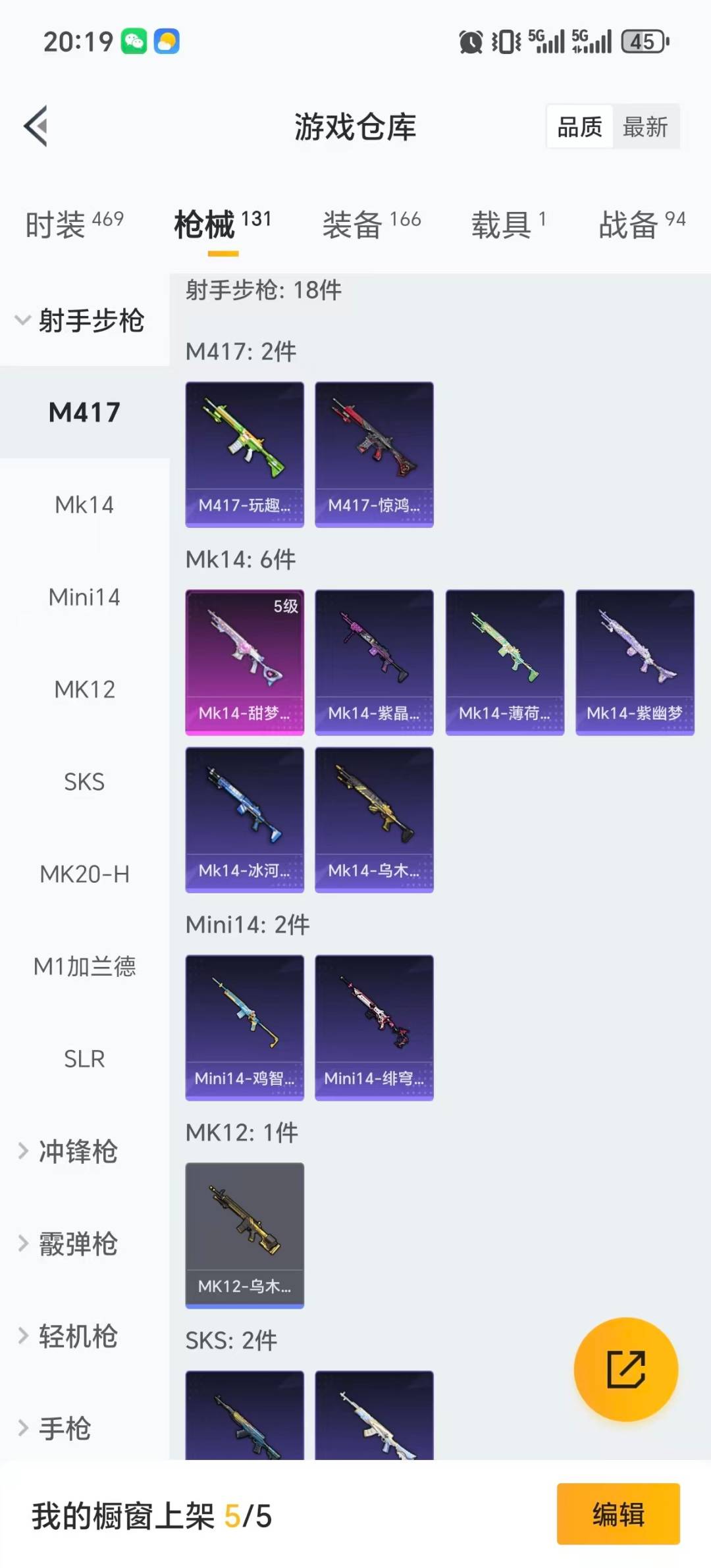The width and height of the screenshot is (711, 1568).
Task: Go back using the top-left arrow
Action: pyautogui.click(x=36, y=126)
